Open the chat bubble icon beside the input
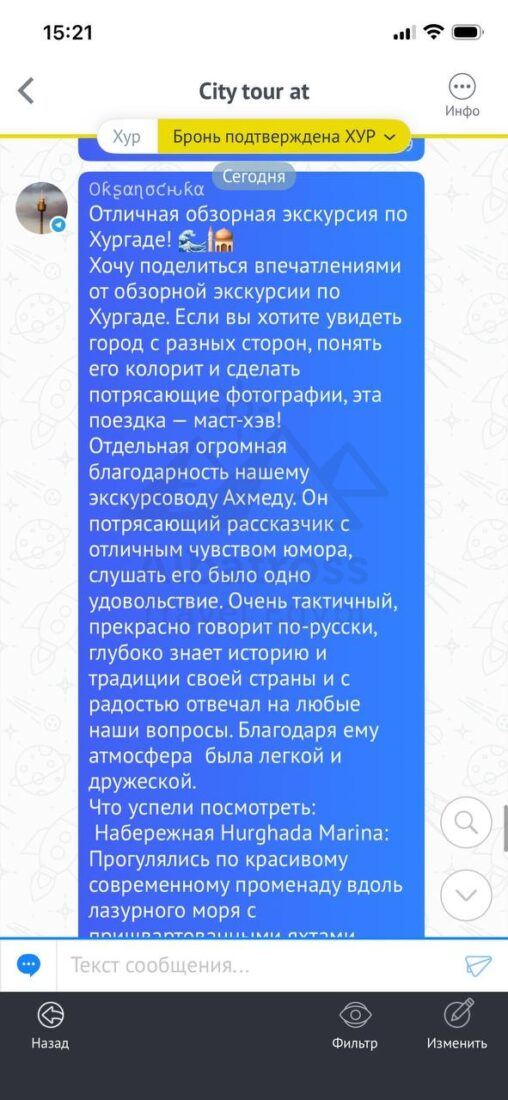508x1100 pixels. pos(29,965)
